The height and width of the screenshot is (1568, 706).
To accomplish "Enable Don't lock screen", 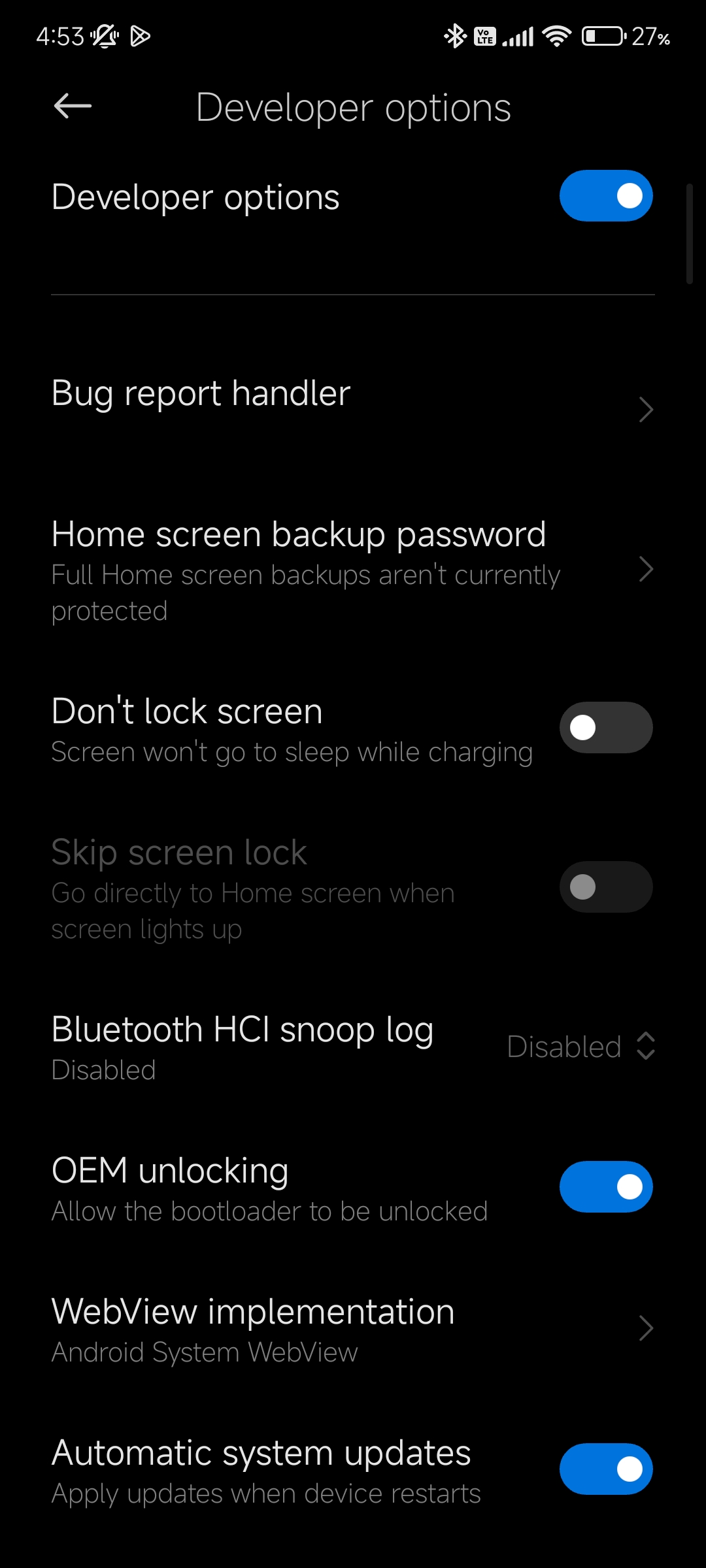I will 606,727.
